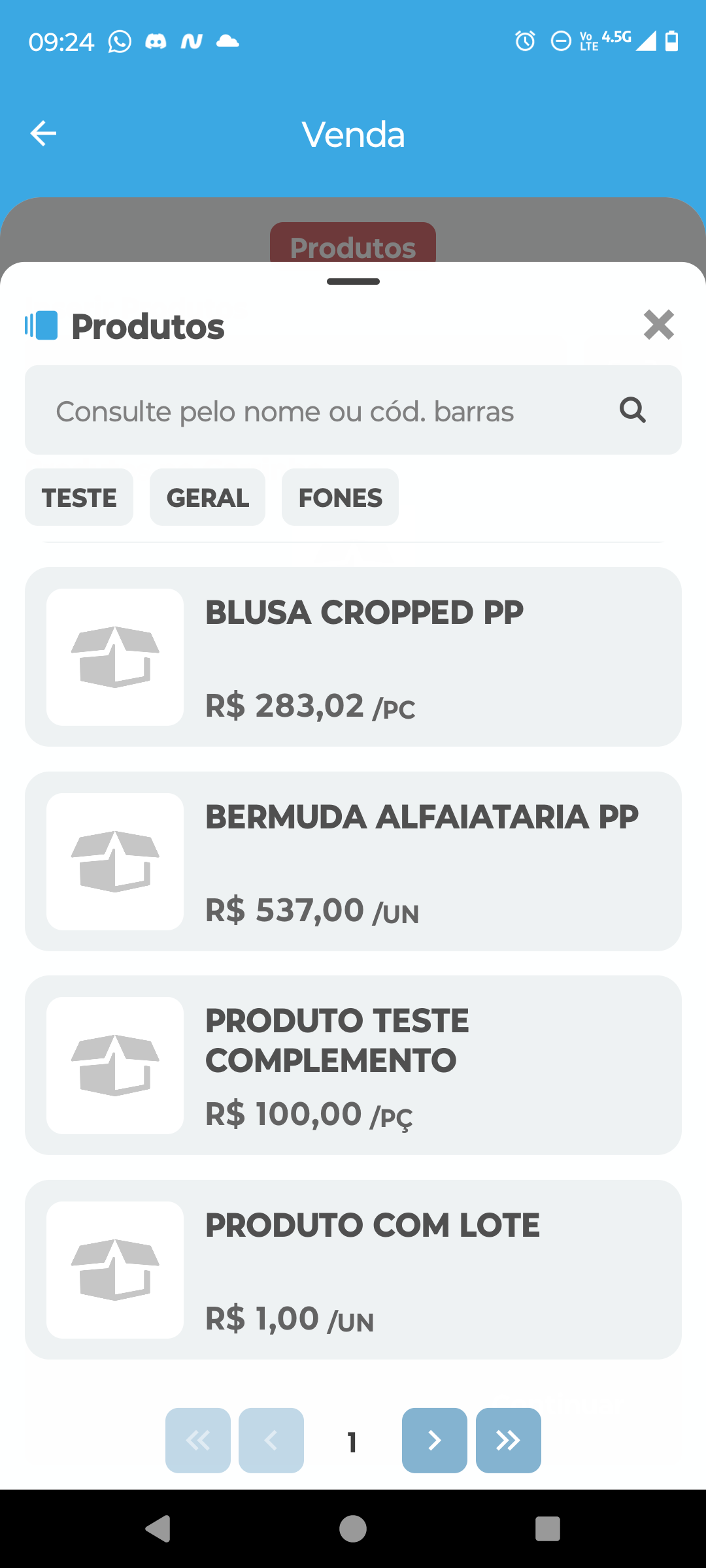
Task: Tap the system home button
Action: click(353, 1529)
